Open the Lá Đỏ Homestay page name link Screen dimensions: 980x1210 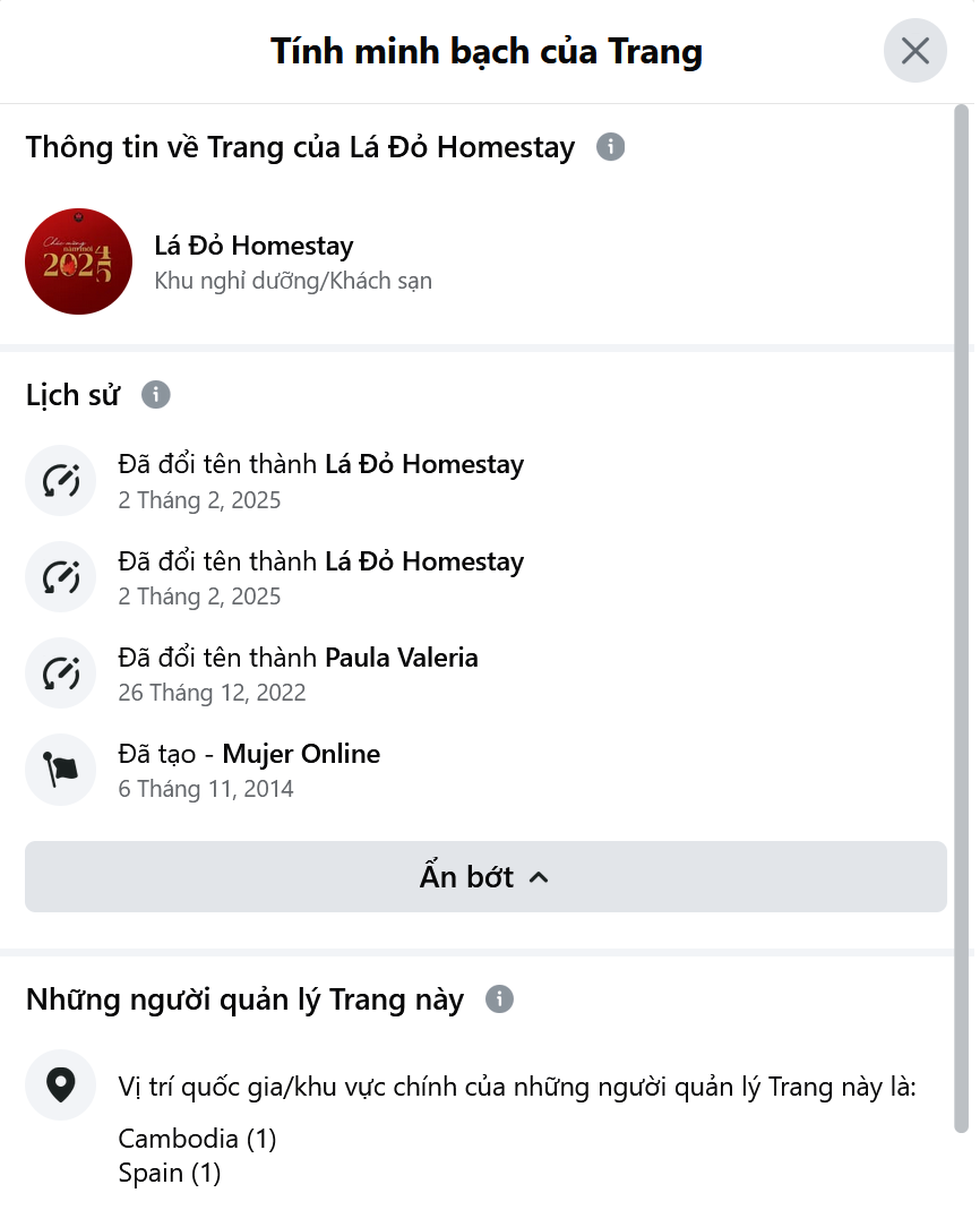[x=255, y=246]
